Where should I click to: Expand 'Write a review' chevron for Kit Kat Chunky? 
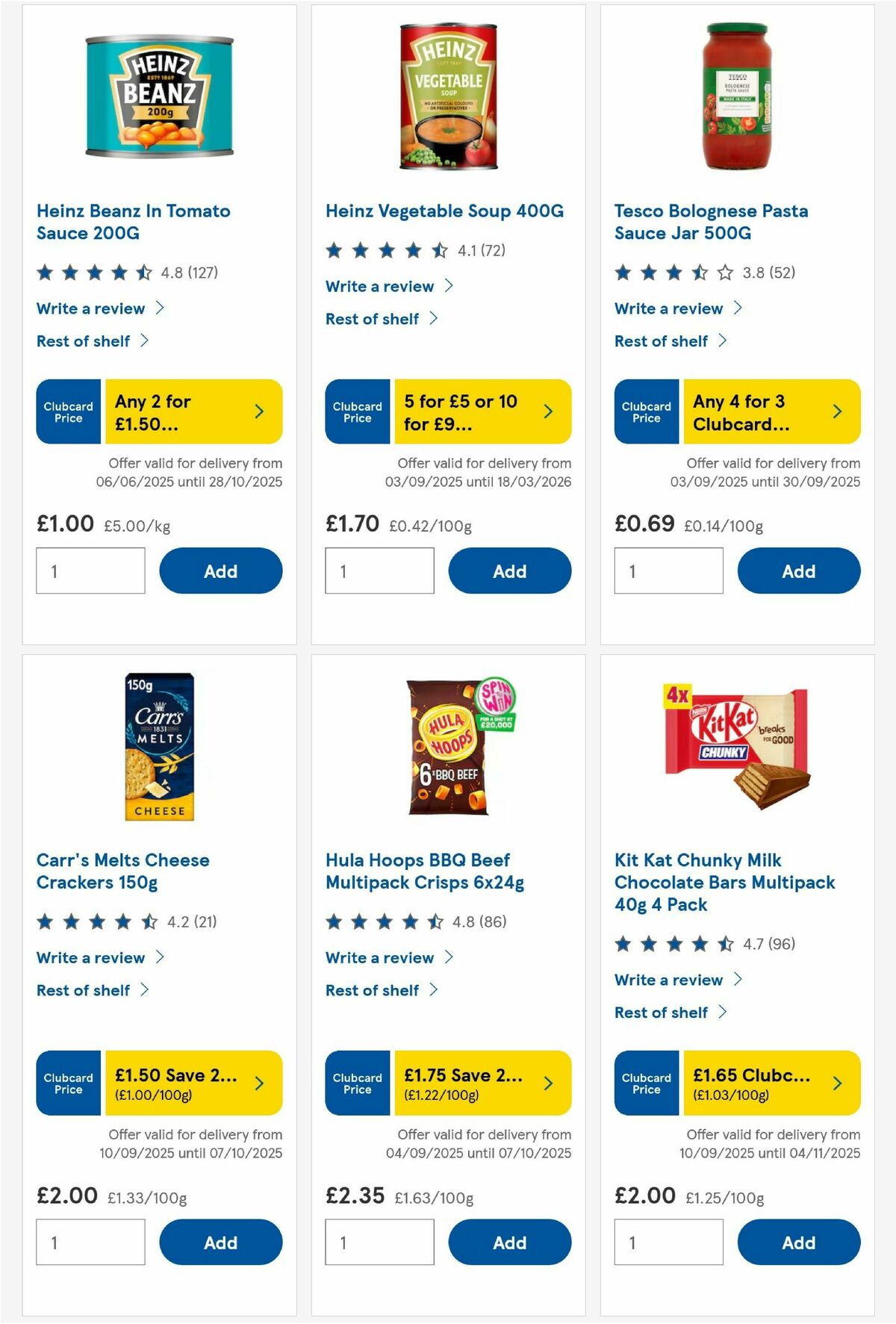[x=737, y=980]
